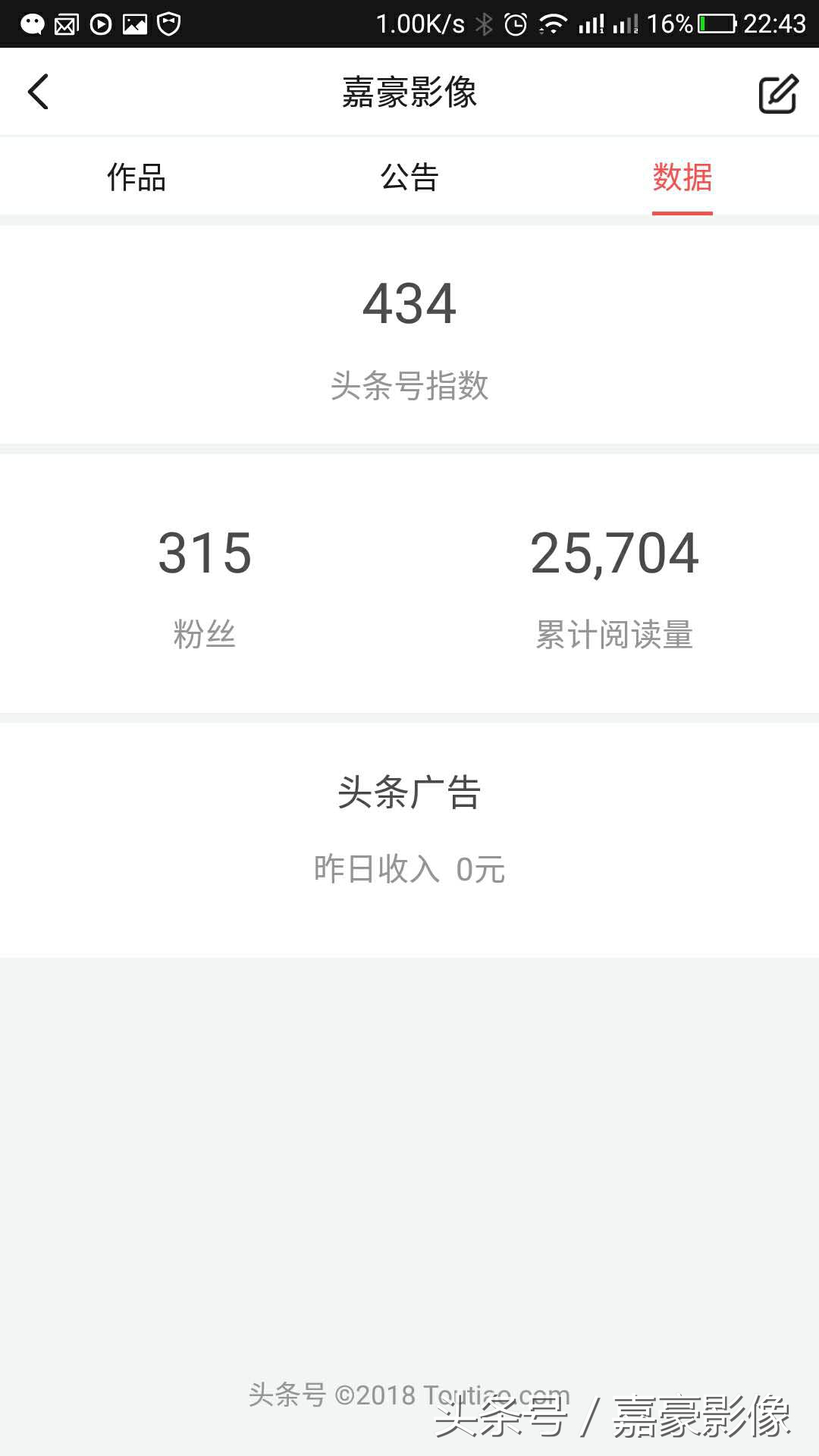This screenshot has height=1456, width=819.
Task: Tap the video play notification icon
Action: coord(101,23)
